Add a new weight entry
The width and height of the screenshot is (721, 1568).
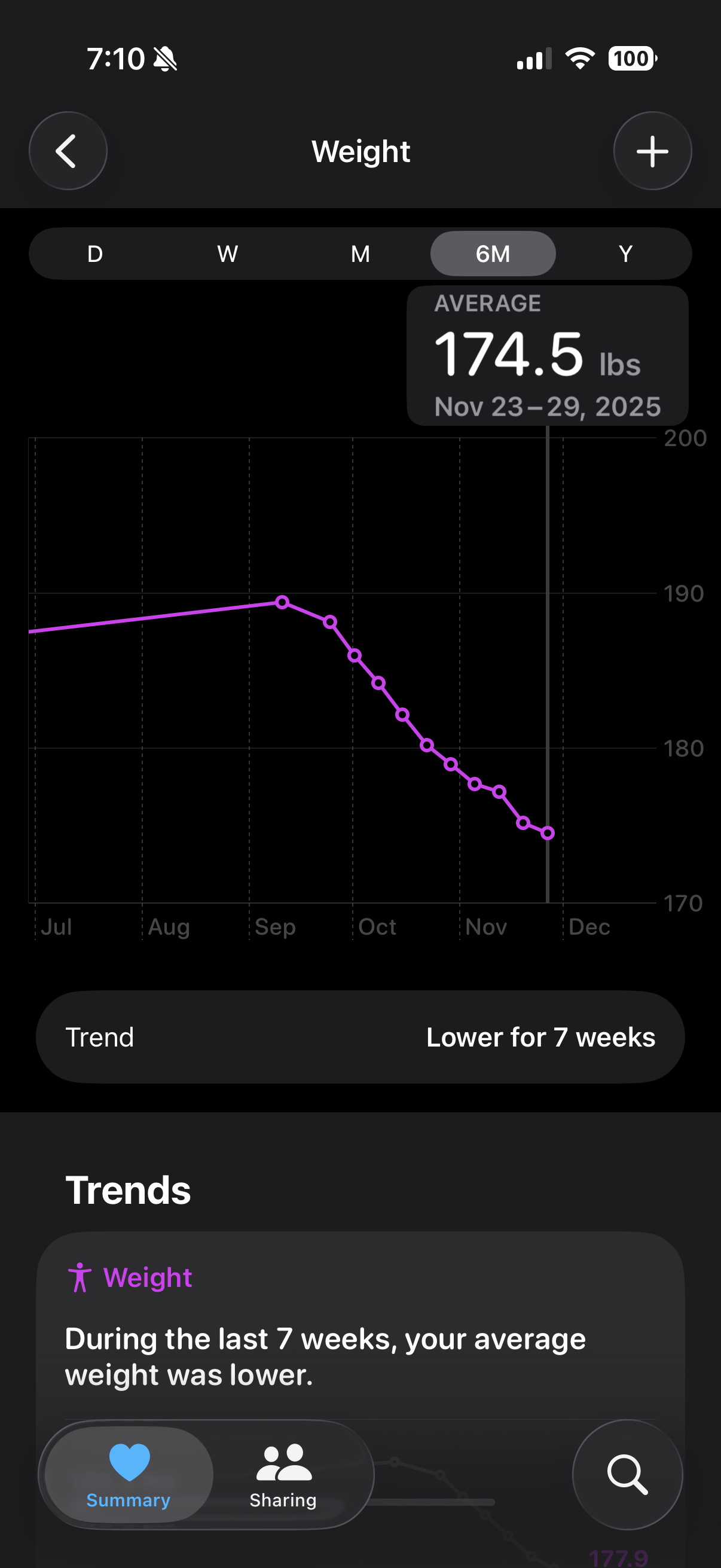(652, 151)
